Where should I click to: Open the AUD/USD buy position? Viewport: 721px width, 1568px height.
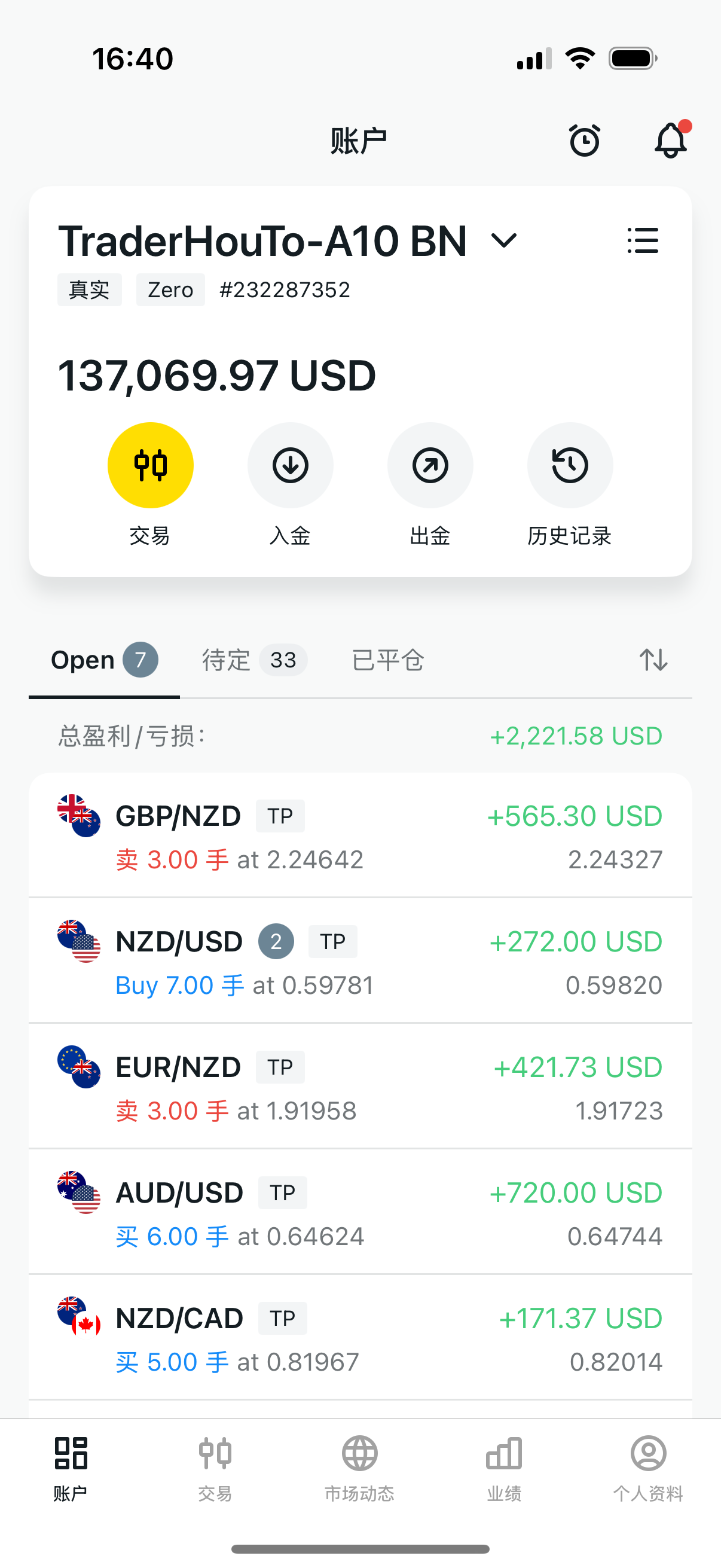[360, 1213]
